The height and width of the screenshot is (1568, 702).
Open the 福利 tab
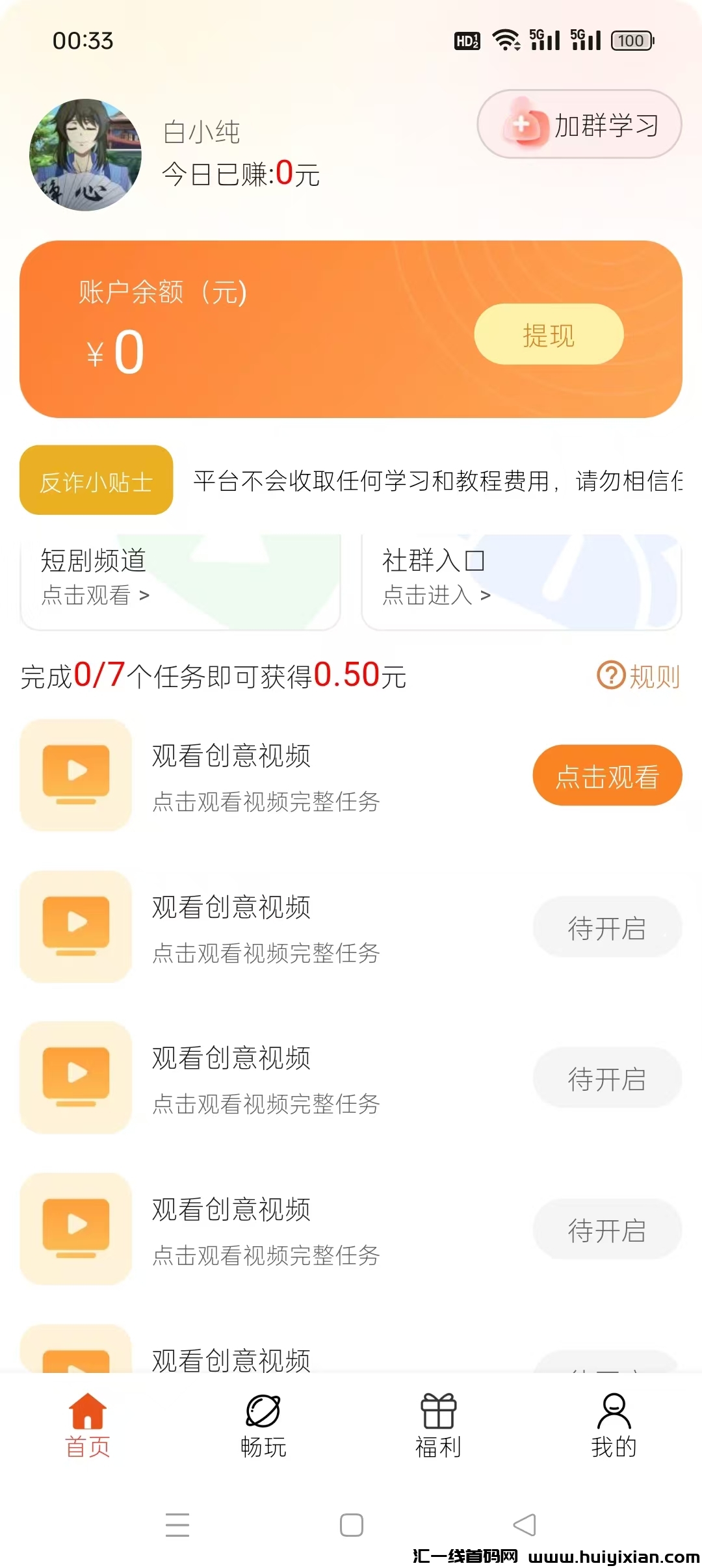point(439,1425)
